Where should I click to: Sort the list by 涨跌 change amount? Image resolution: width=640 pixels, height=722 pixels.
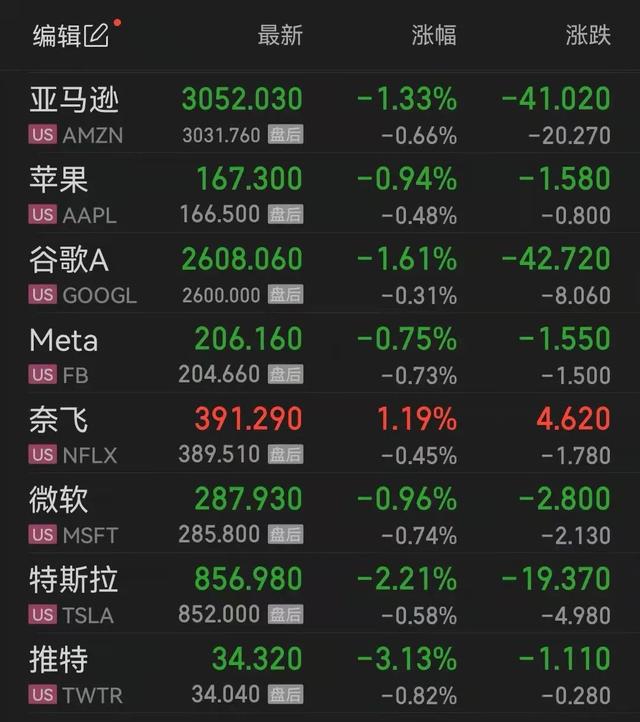coord(587,36)
